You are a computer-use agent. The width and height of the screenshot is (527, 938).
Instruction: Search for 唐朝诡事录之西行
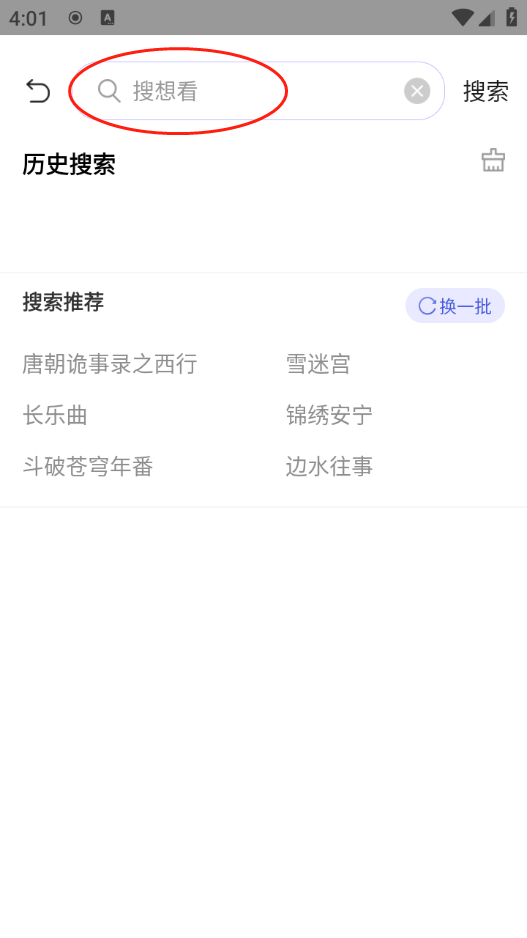109,364
